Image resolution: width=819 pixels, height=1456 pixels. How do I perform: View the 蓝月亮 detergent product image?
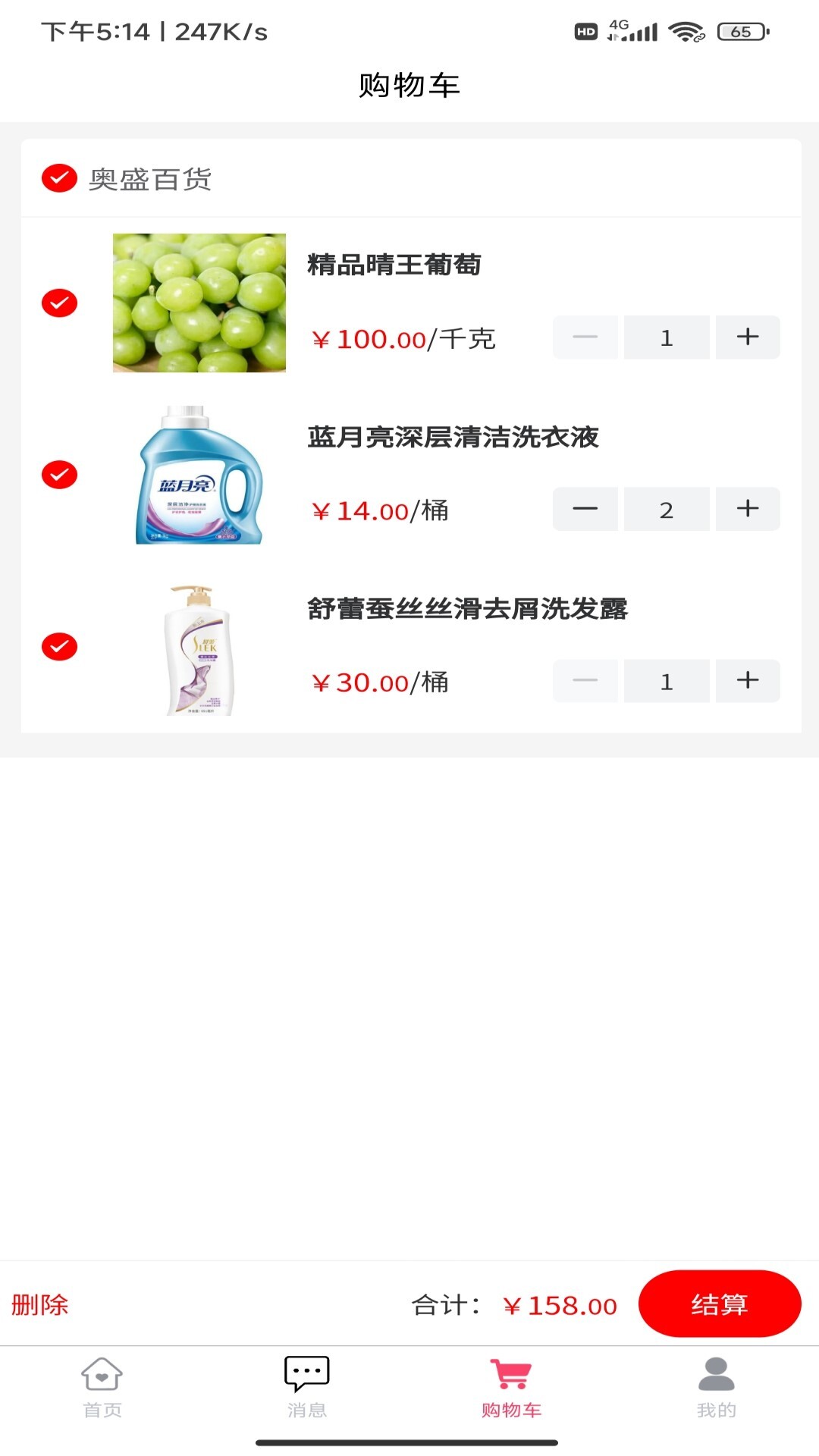[x=199, y=475]
